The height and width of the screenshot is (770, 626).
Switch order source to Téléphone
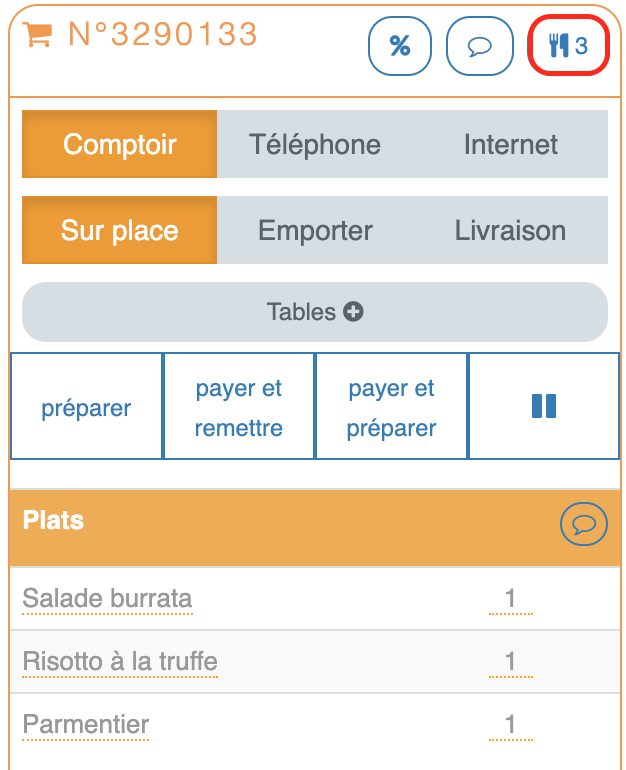(315, 144)
